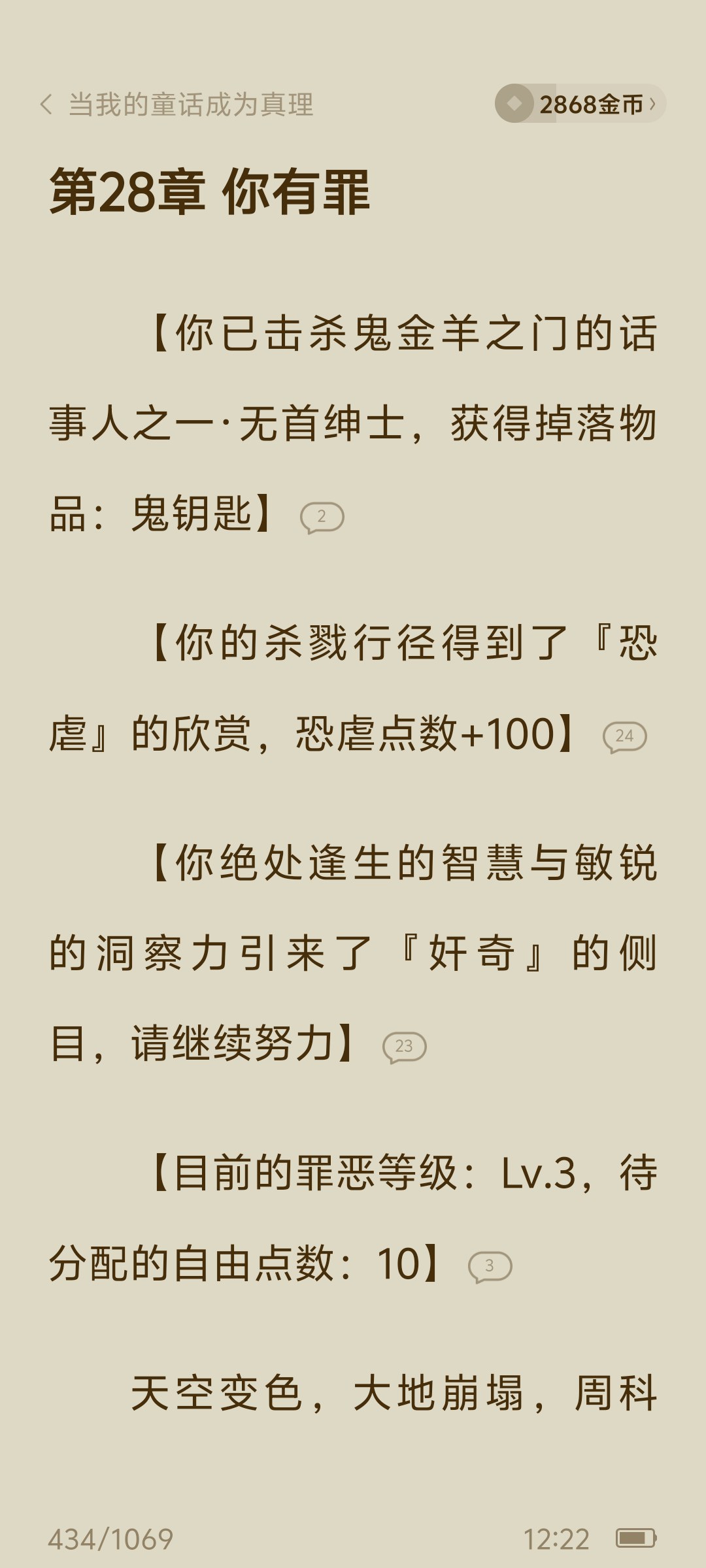
Task: Go back from 当我的童话成为真理
Action: click(46, 105)
